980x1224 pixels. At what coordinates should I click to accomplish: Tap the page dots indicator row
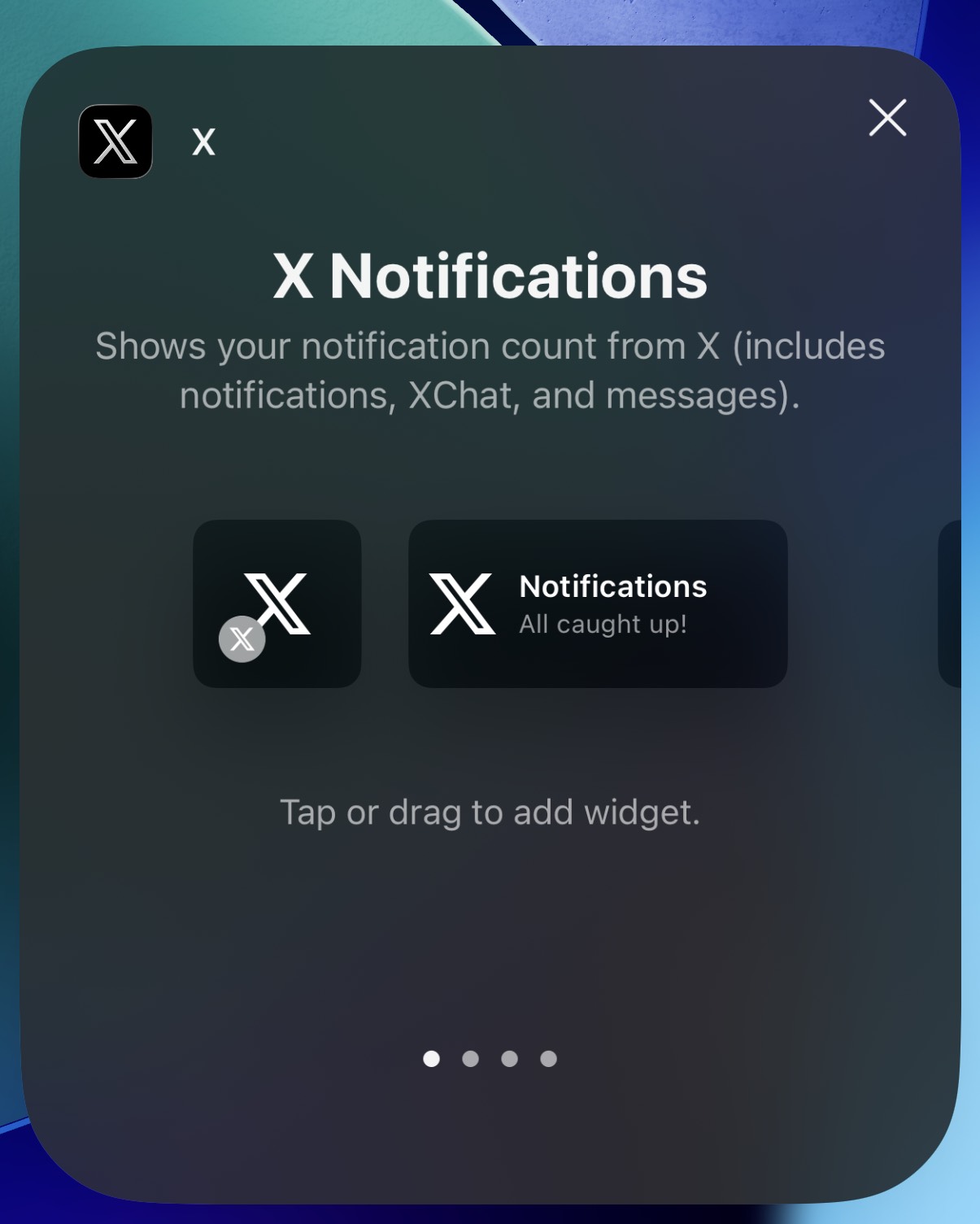[490, 1059]
